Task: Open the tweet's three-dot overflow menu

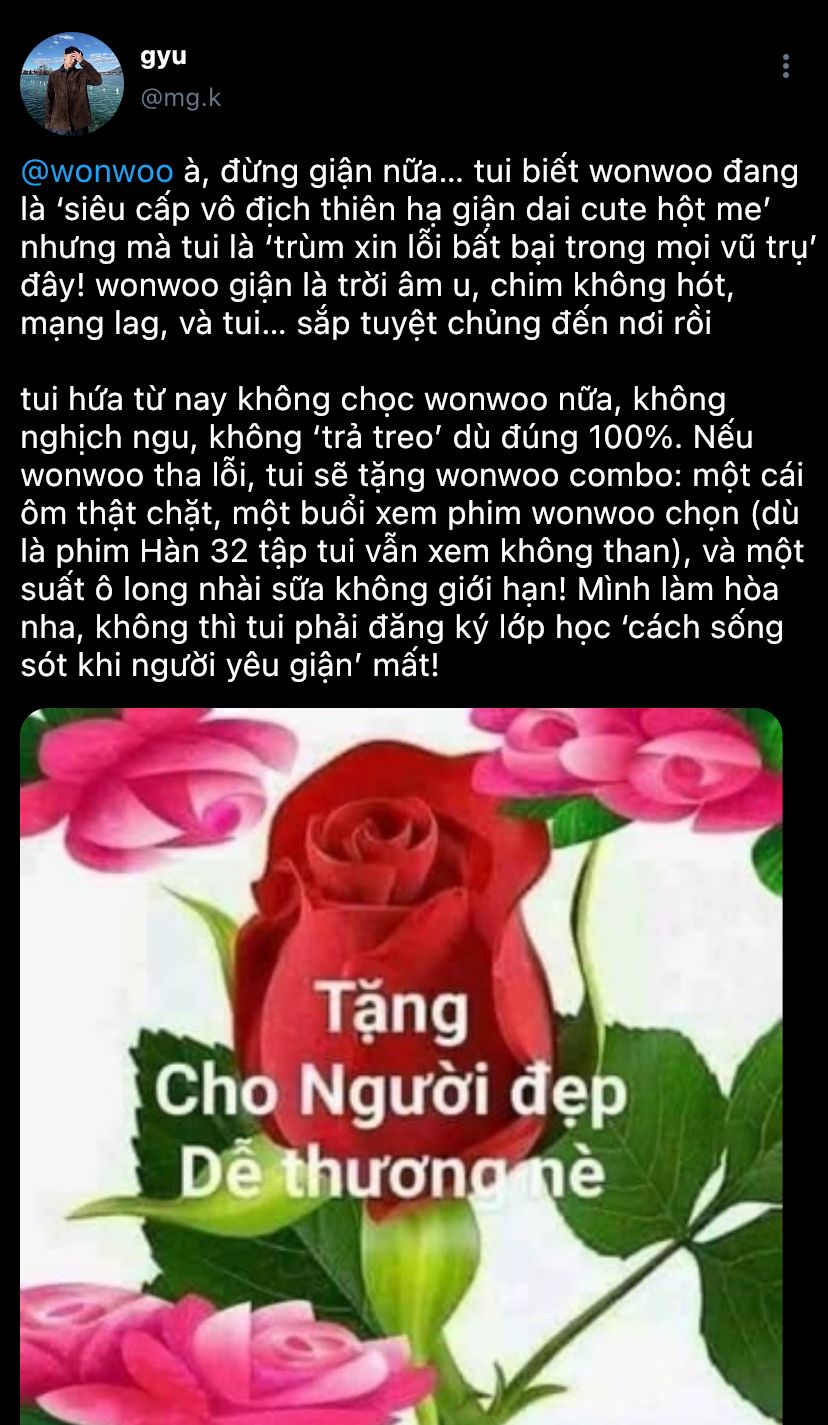Action: click(786, 67)
